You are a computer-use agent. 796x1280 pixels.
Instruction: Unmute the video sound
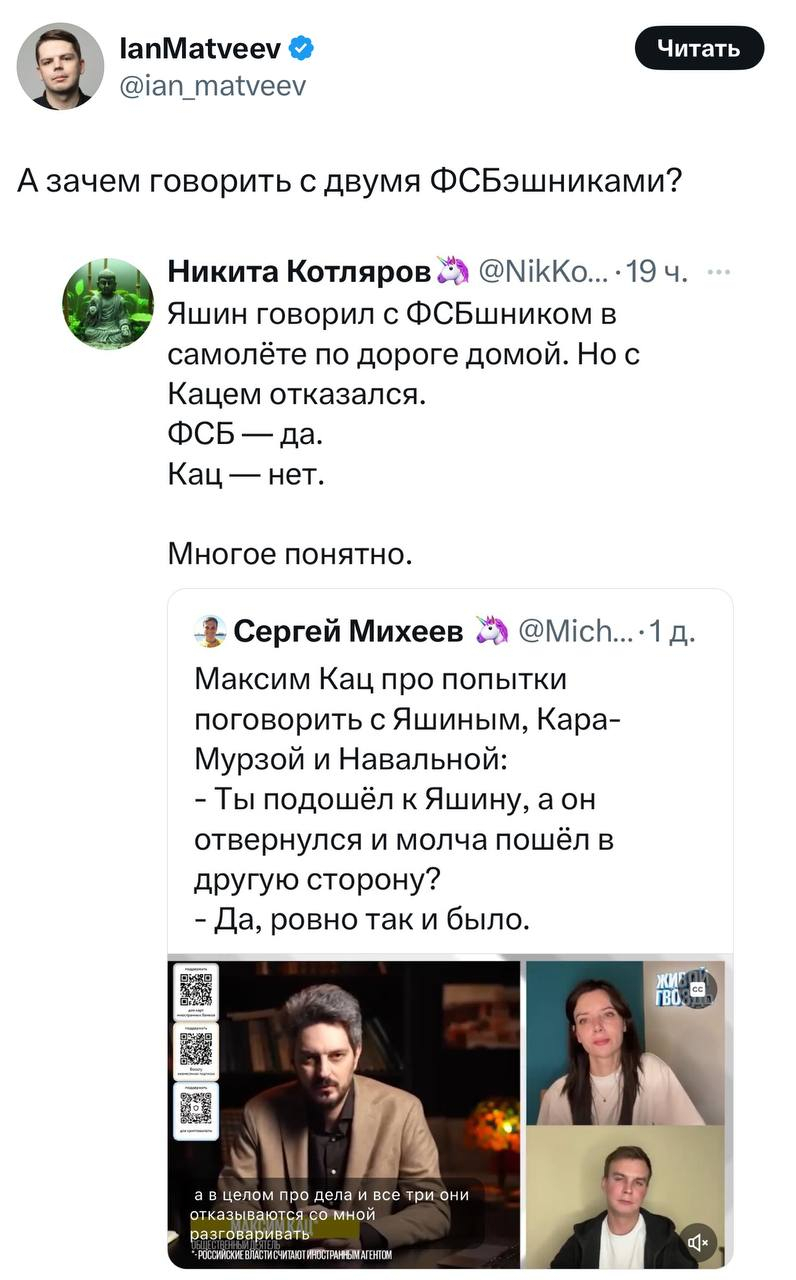tap(698, 1241)
